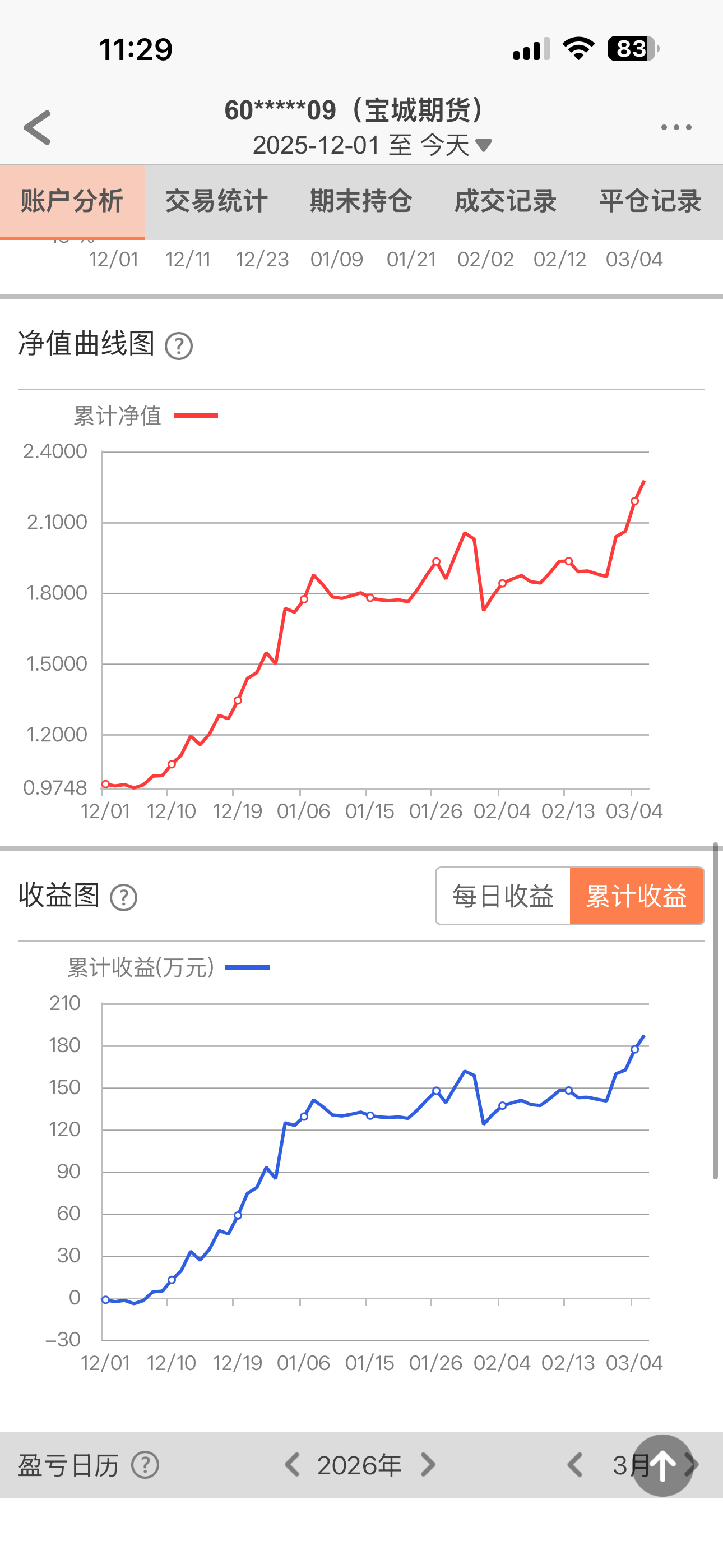Go to next year after 2026年
The width and height of the screenshot is (723, 1568).
[x=428, y=1465]
